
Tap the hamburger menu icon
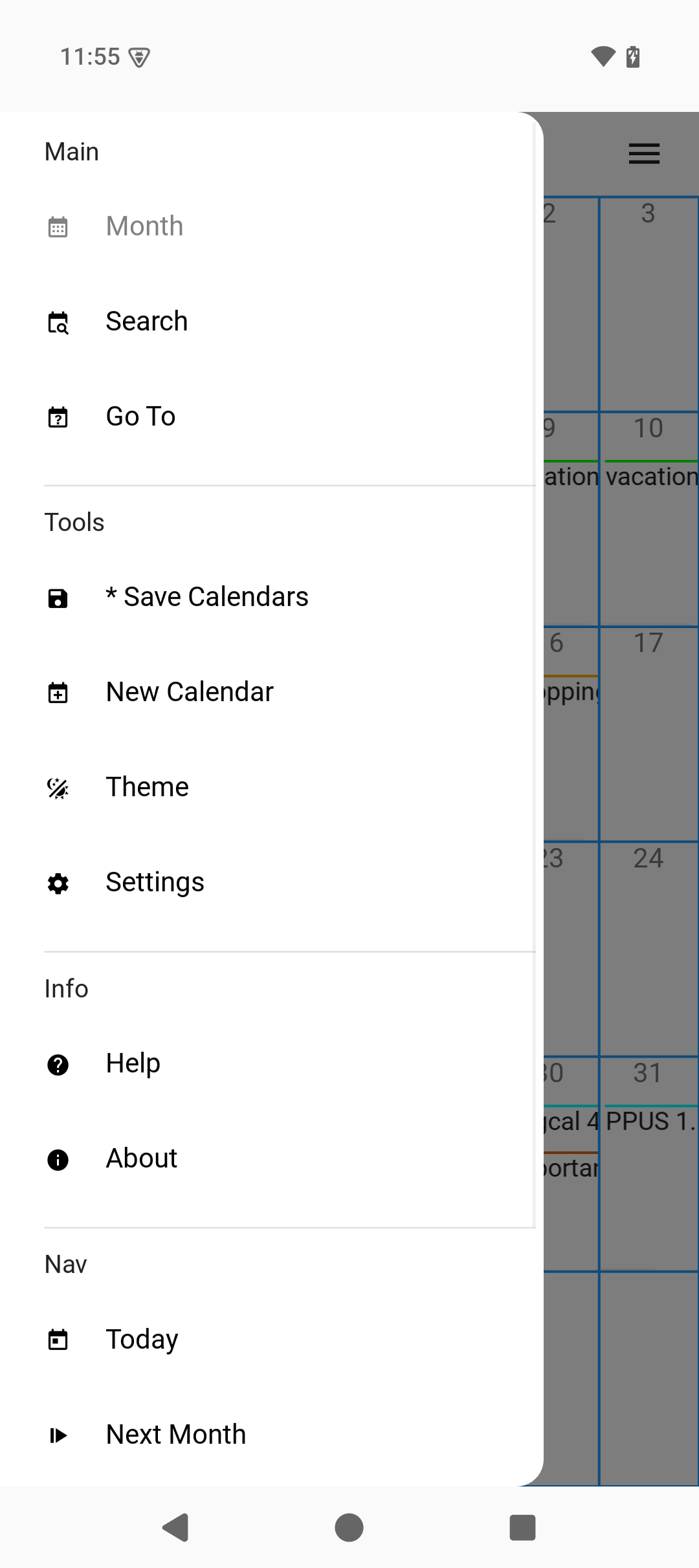pyautogui.click(x=644, y=154)
